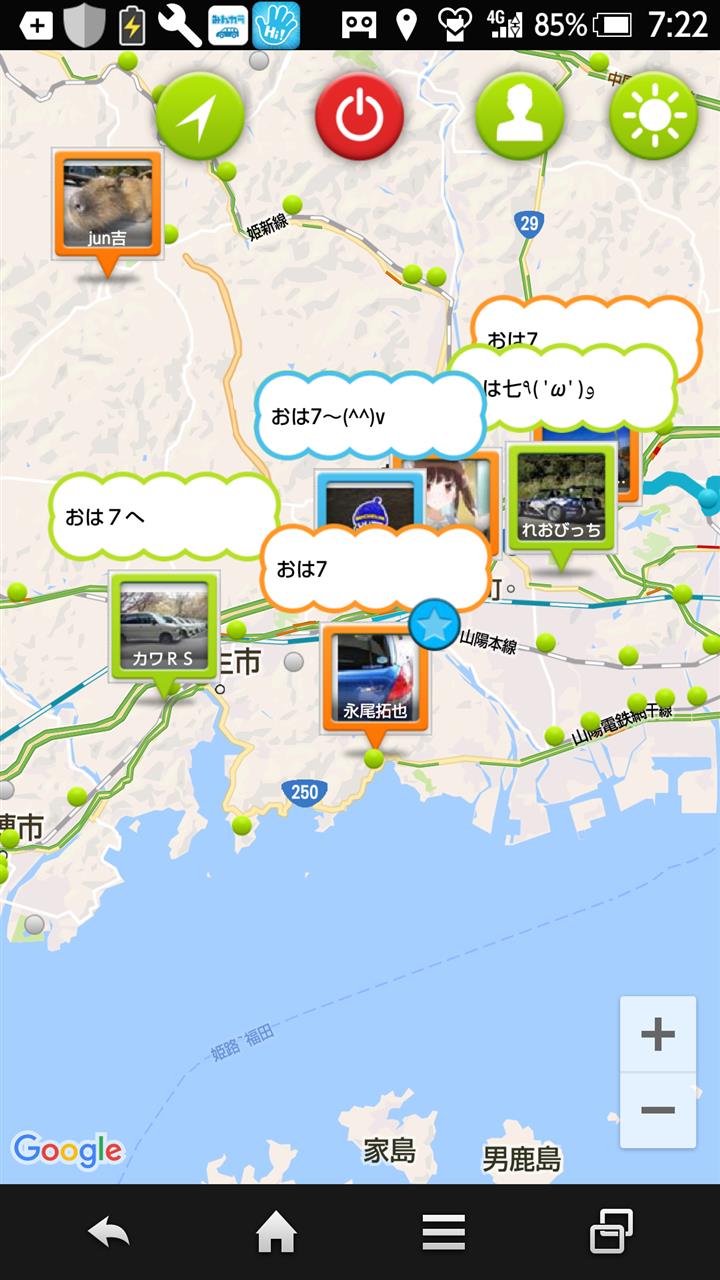The height and width of the screenshot is (1280, 720).
Task: Tap the green navigation arrow button
Action: pyautogui.click(x=200, y=117)
